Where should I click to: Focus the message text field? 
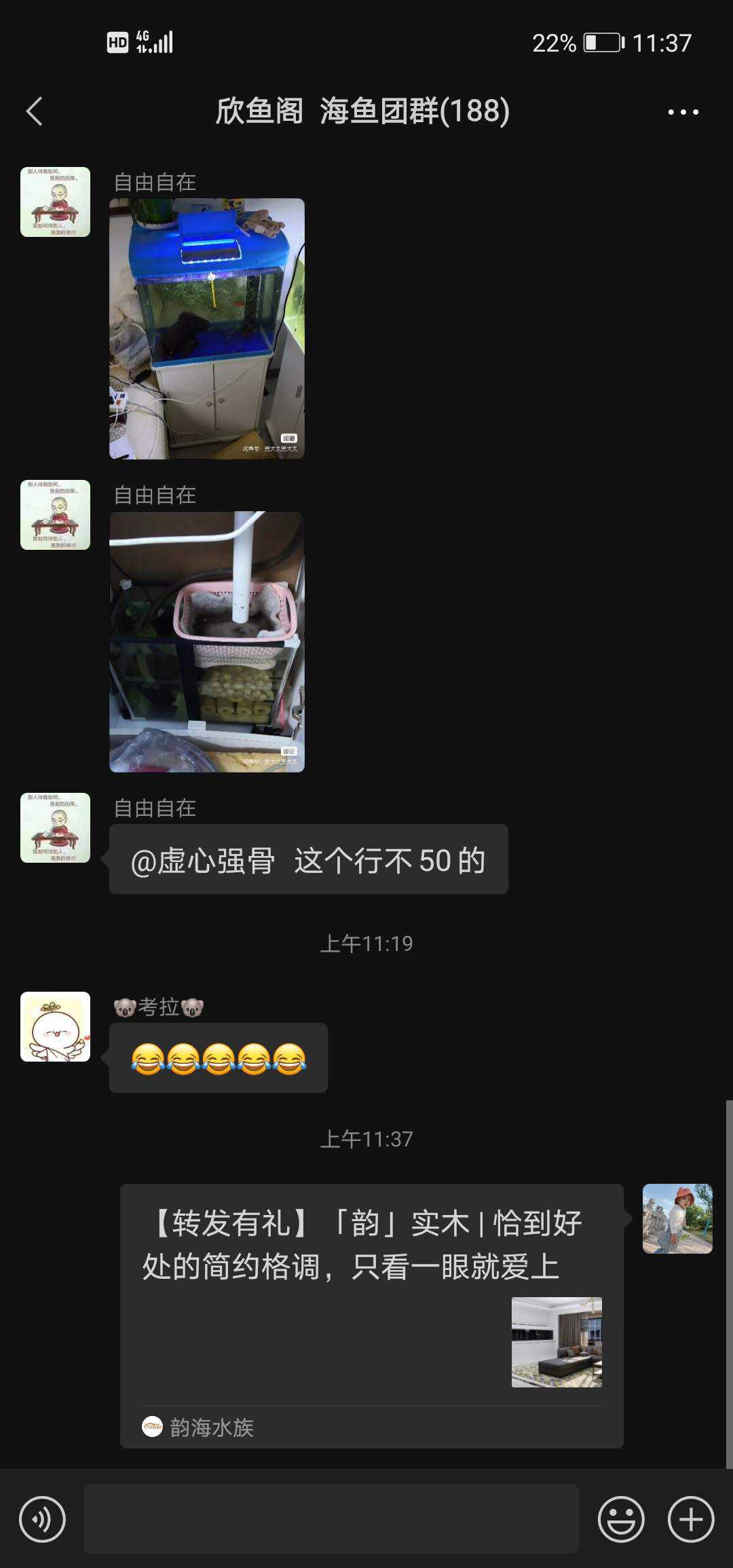[331, 1519]
